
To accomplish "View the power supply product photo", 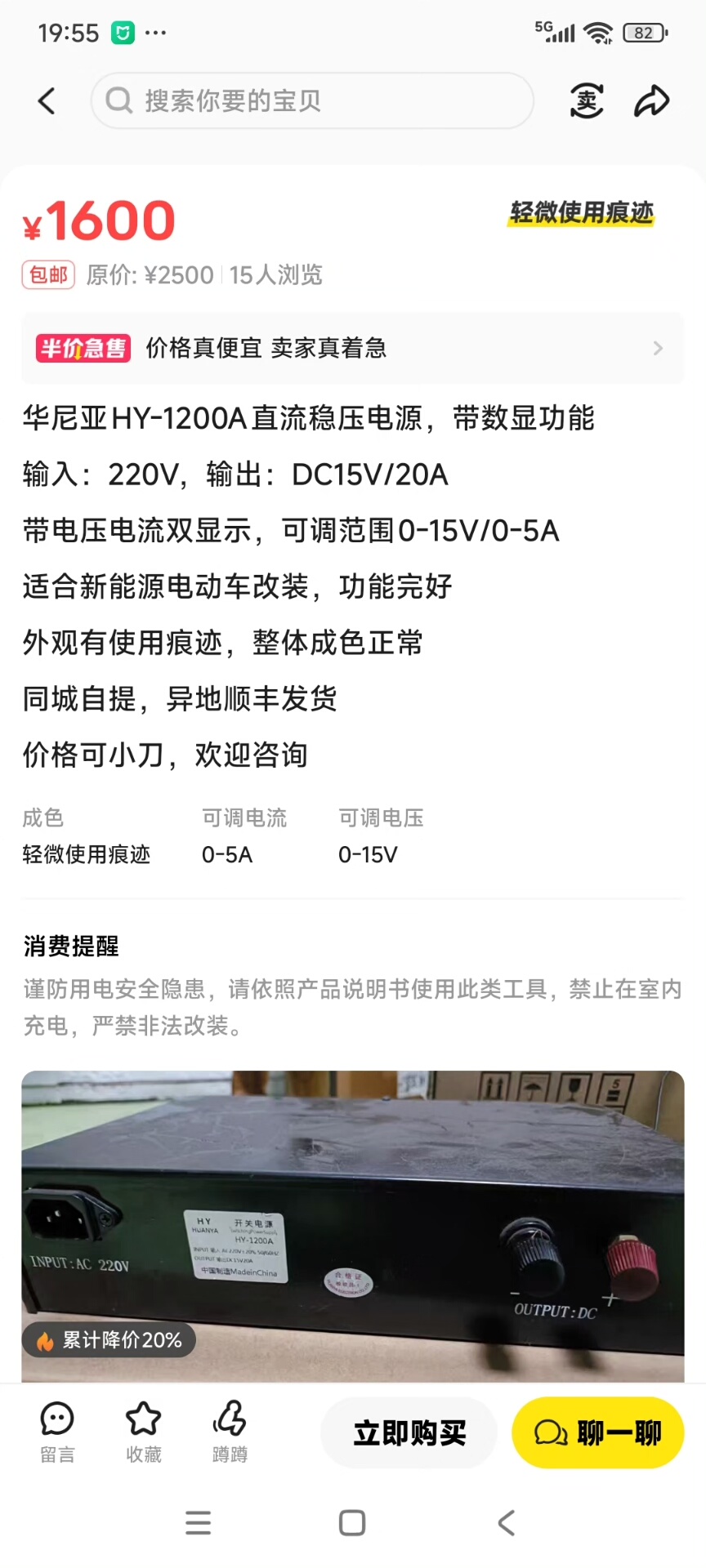I will [x=353, y=1225].
